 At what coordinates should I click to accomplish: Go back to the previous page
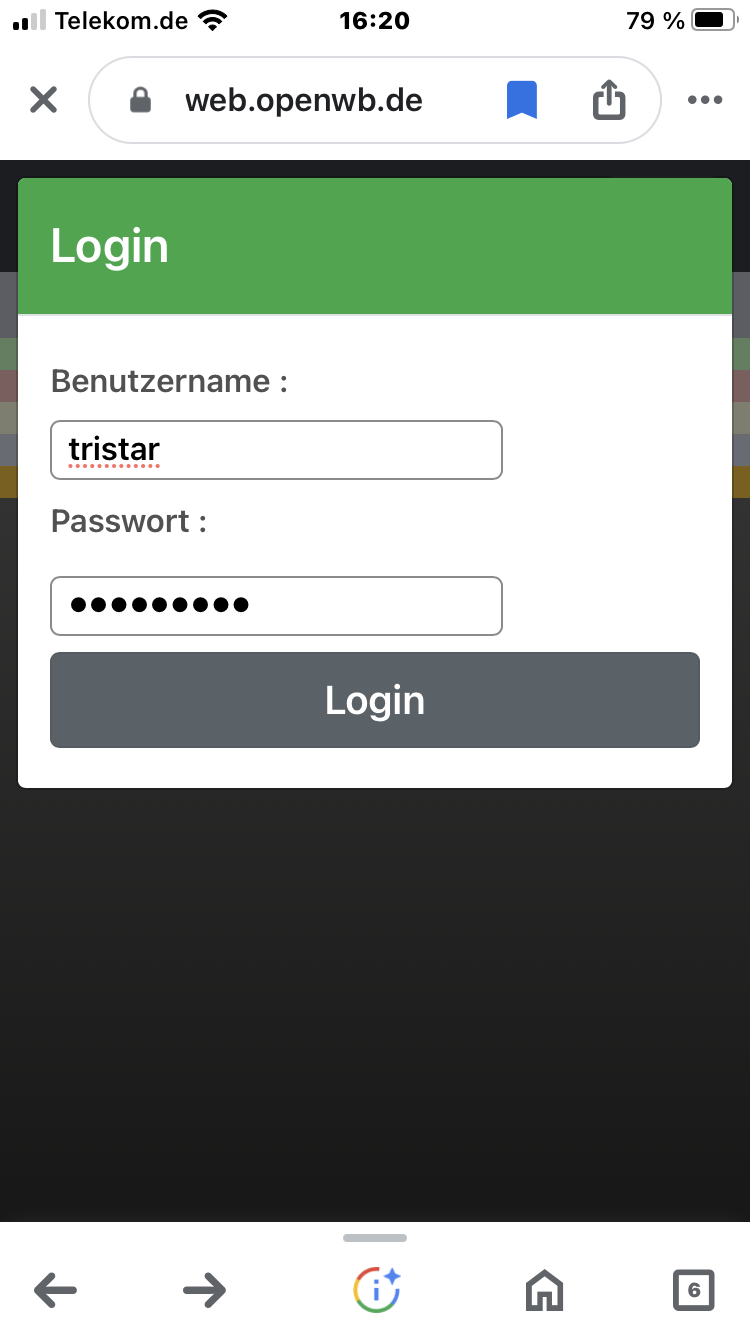55,1290
